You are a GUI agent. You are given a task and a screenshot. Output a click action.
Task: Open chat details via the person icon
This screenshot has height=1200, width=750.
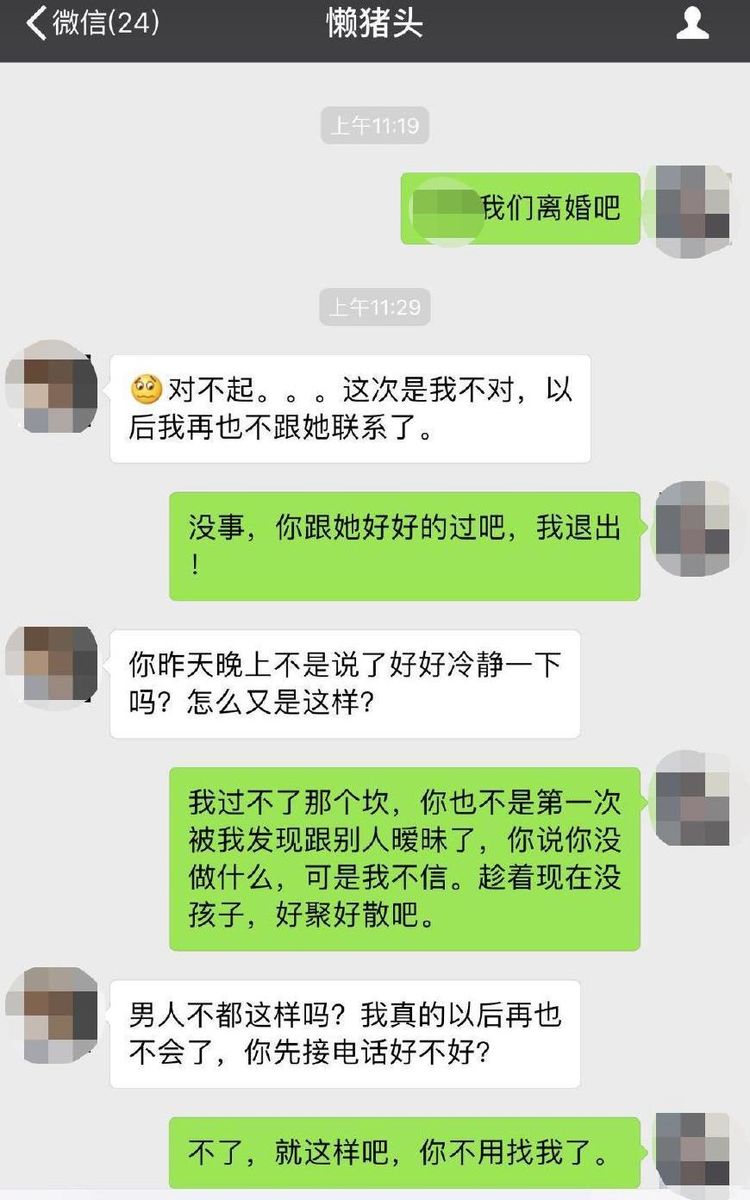tap(692, 24)
